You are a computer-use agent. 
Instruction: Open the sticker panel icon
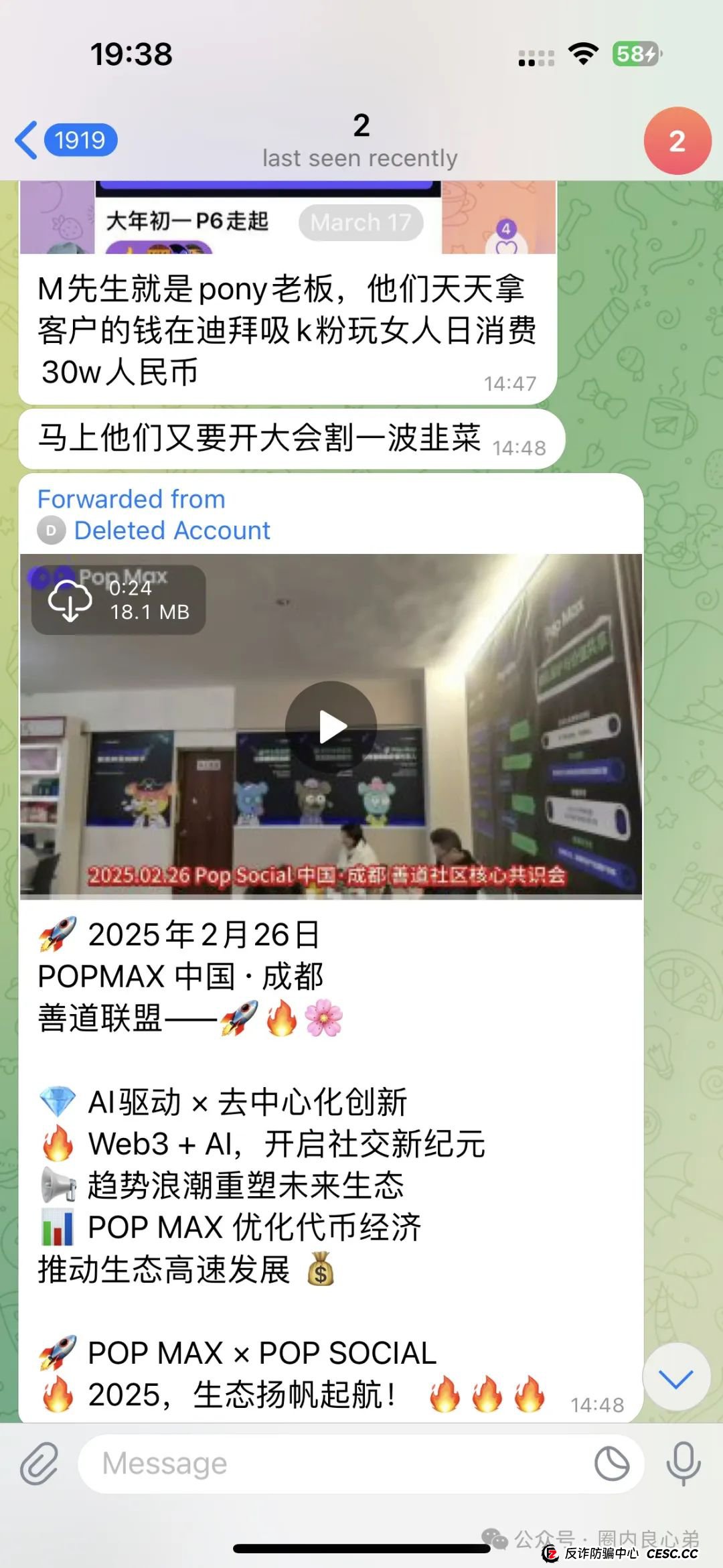click(x=611, y=1464)
